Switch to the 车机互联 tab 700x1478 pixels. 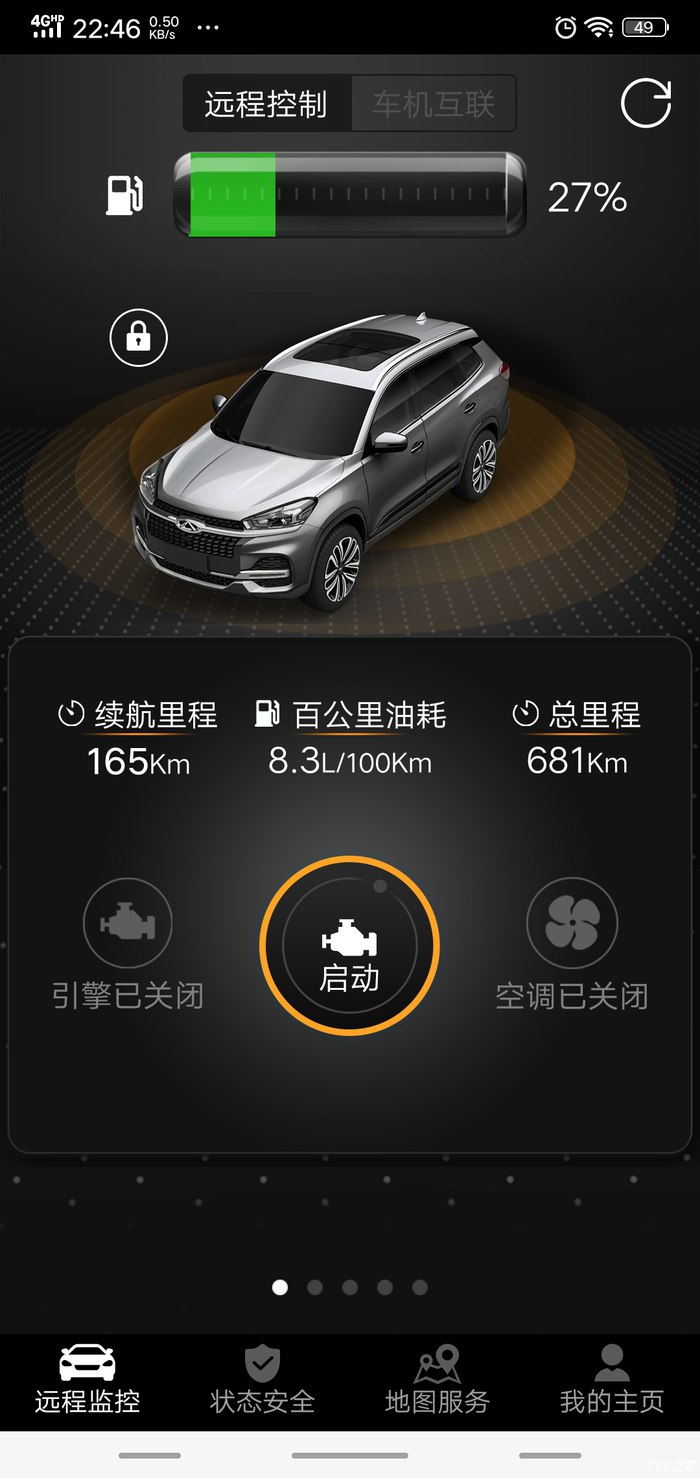[x=433, y=104]
